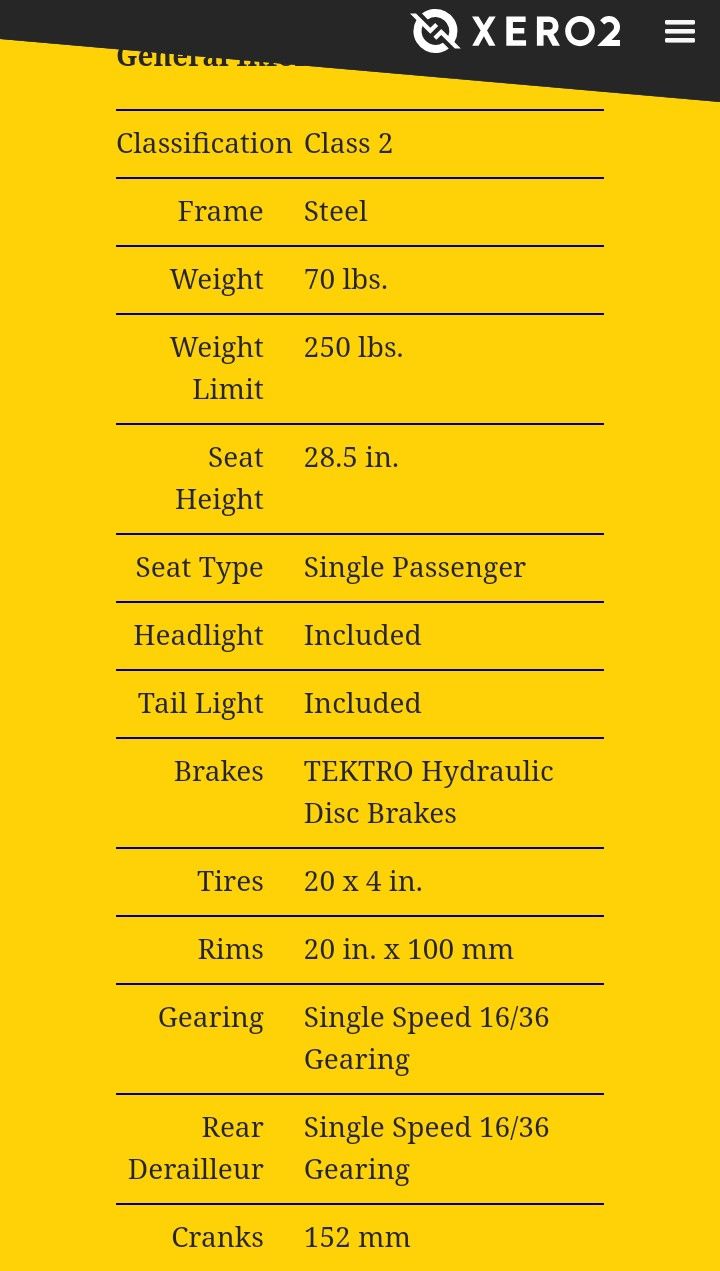The image size is (720, 1271).
Task: Open the hamburger navigation menu
Action: [x=680, y=32]
